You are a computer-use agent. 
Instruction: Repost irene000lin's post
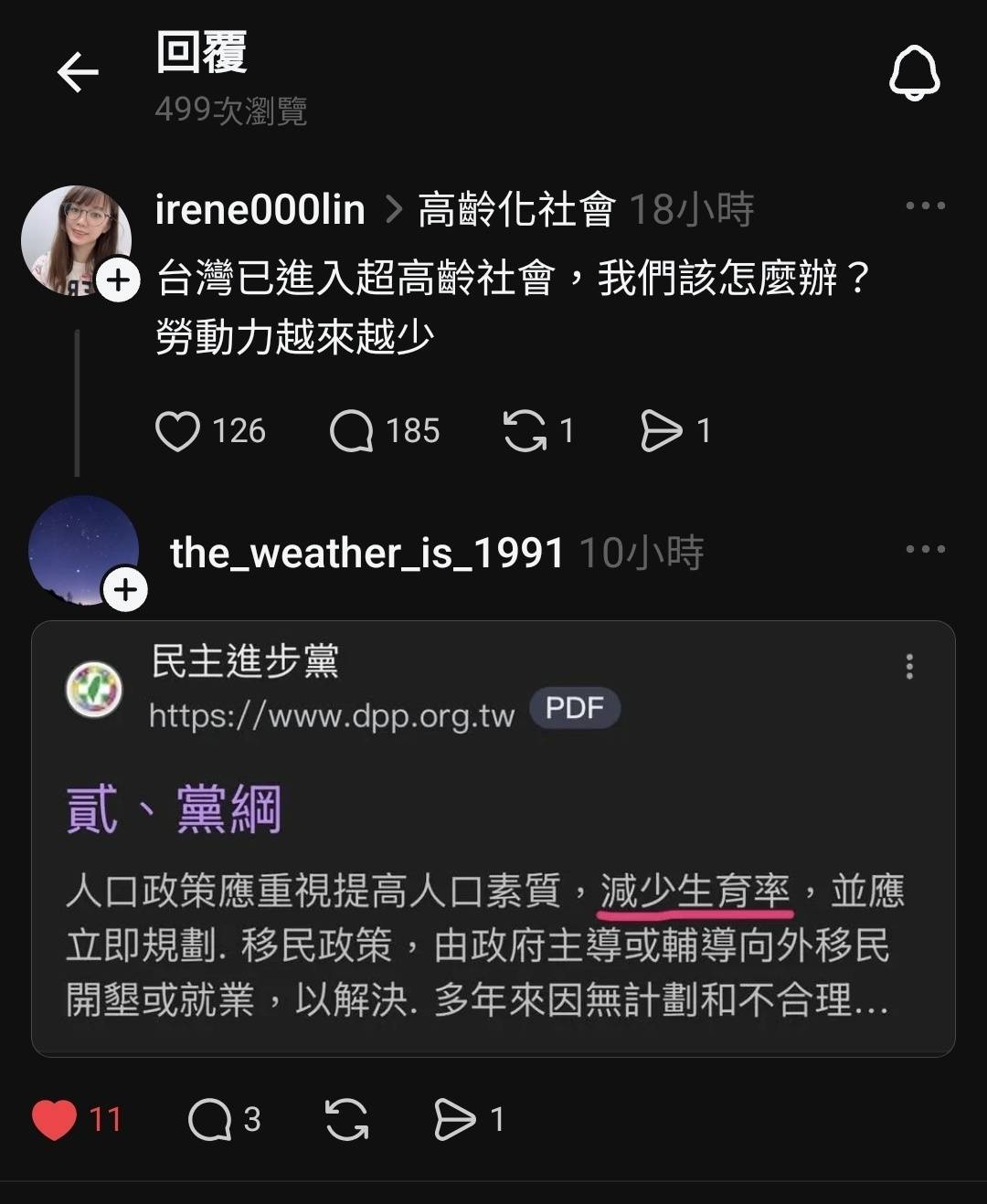[525, 431]
